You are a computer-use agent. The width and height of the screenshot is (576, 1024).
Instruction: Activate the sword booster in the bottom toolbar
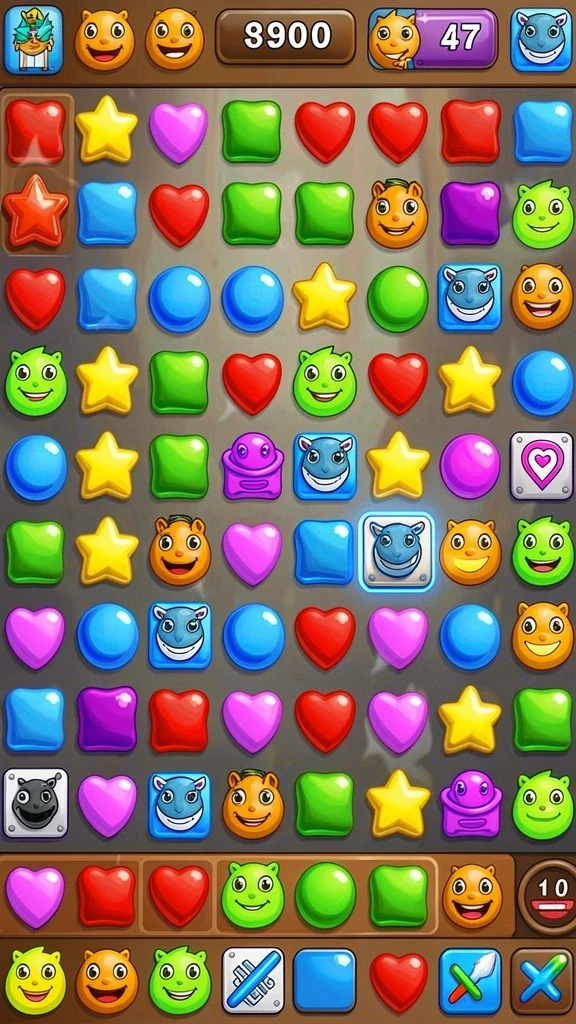pyautogui.click(x=470, y=981)
